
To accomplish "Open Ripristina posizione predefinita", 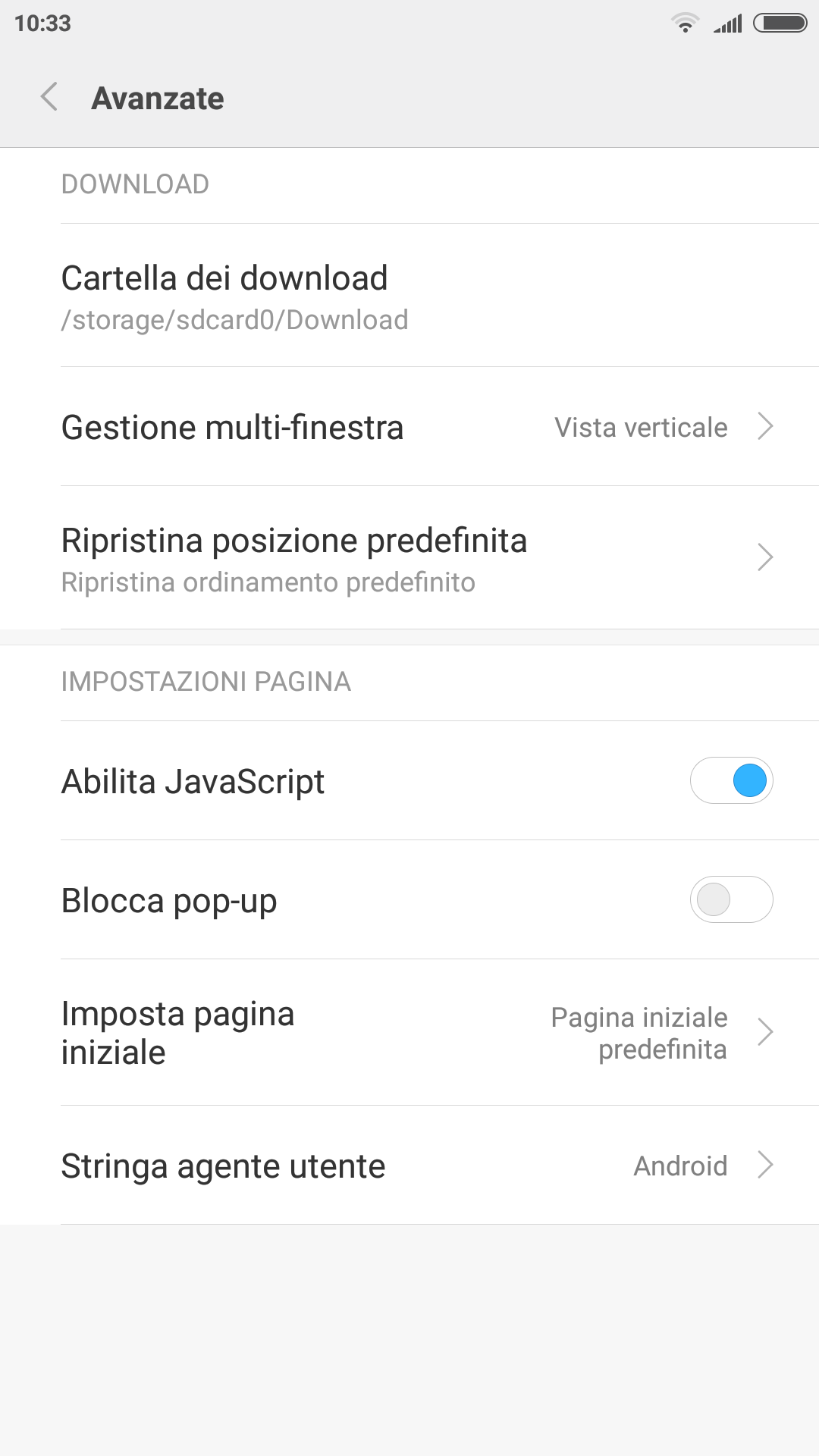I will coord(409,558).
